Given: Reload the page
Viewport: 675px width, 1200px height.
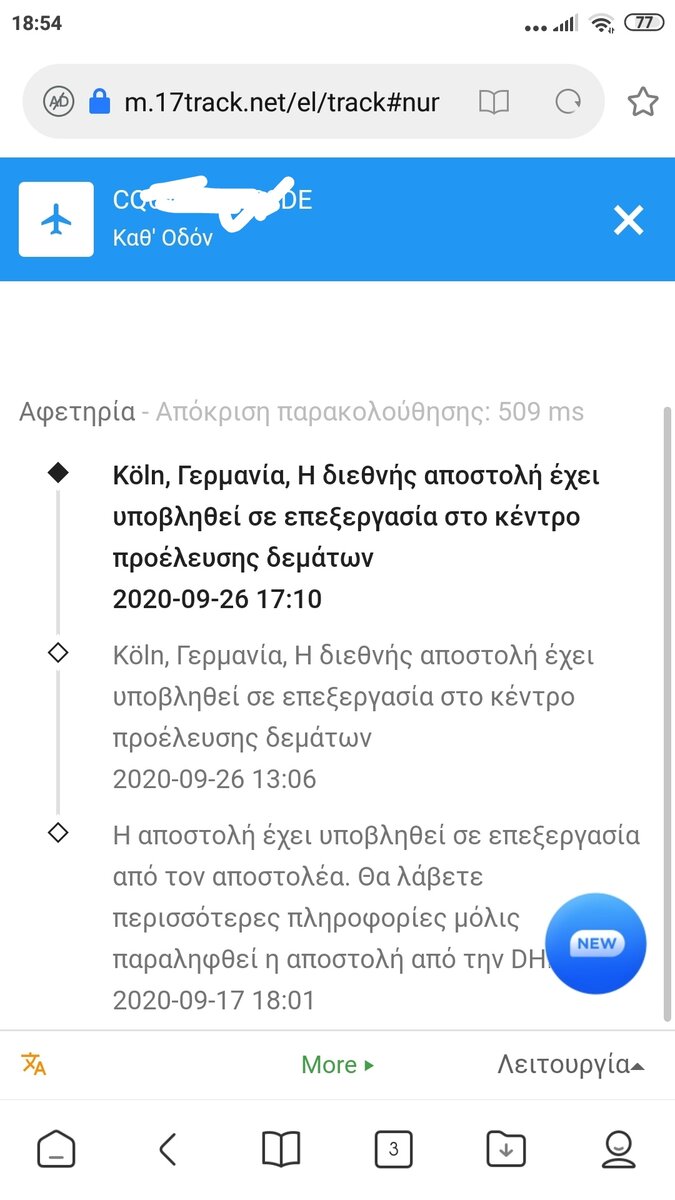Looking at the screenshot, I should [x=568, y=102].
